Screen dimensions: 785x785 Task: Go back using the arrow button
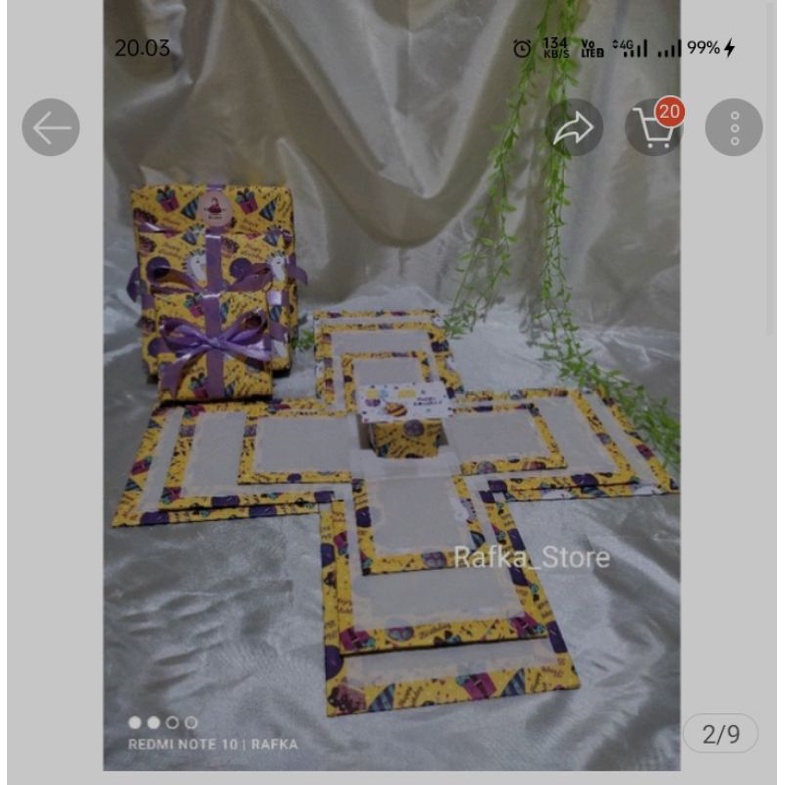coord(51,127)
